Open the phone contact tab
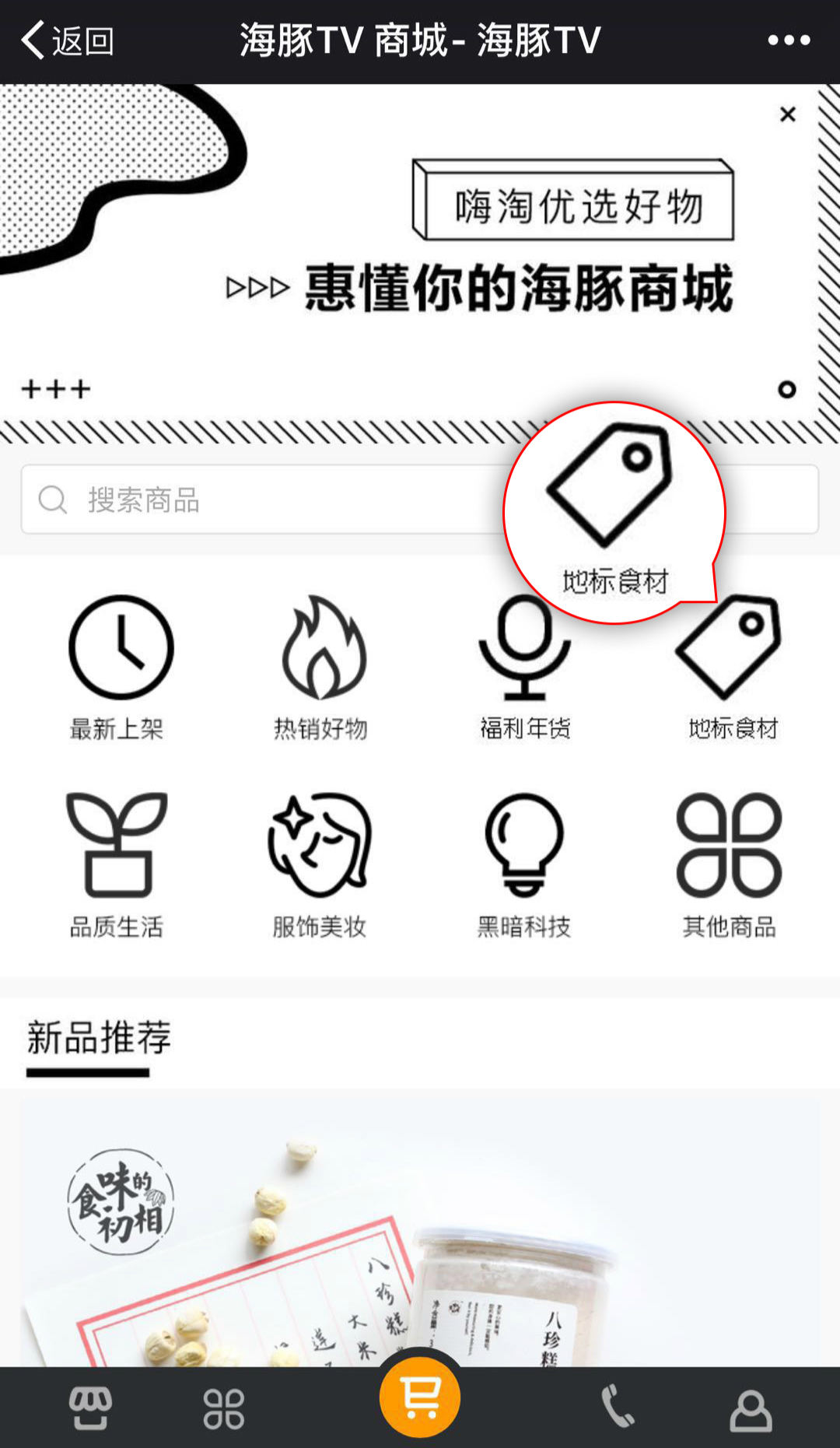Screen dimensions: 840x1448 point(618,1408)
